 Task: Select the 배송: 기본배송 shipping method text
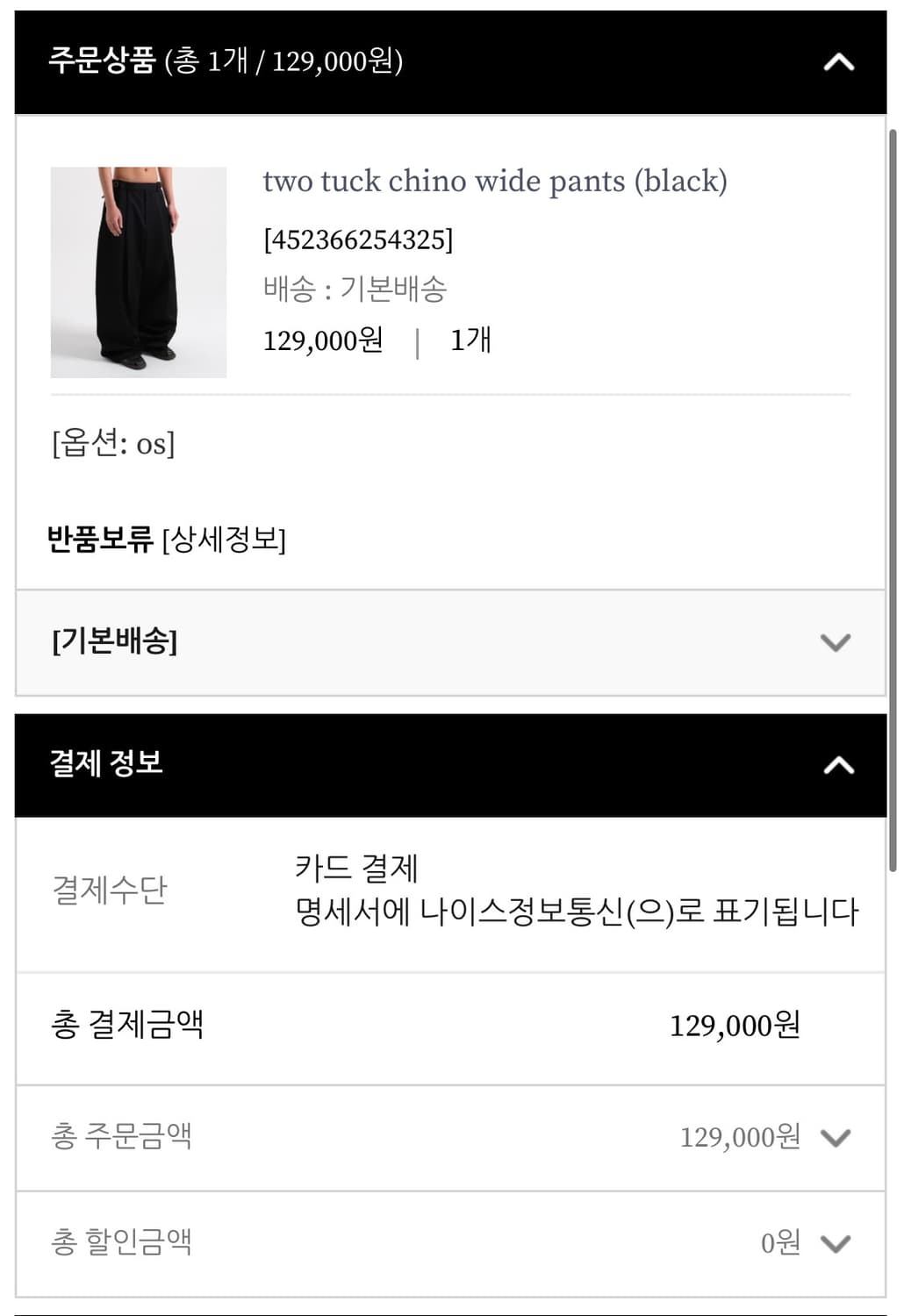point(355,290)
